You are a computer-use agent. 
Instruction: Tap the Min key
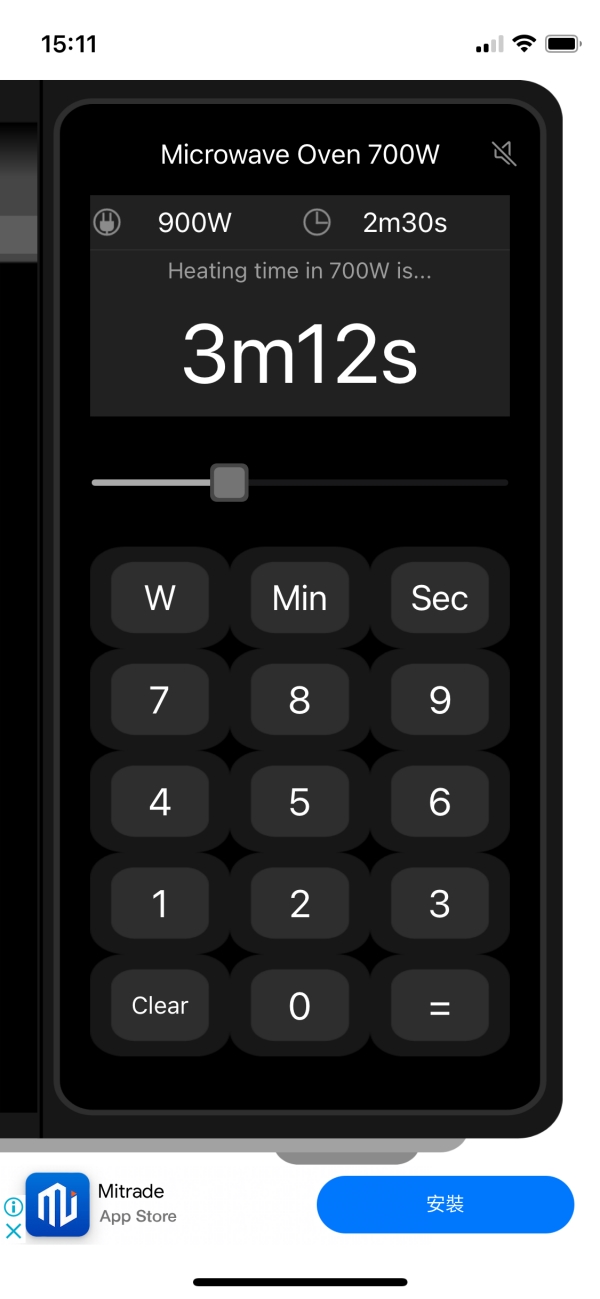(x=300, y=598)
